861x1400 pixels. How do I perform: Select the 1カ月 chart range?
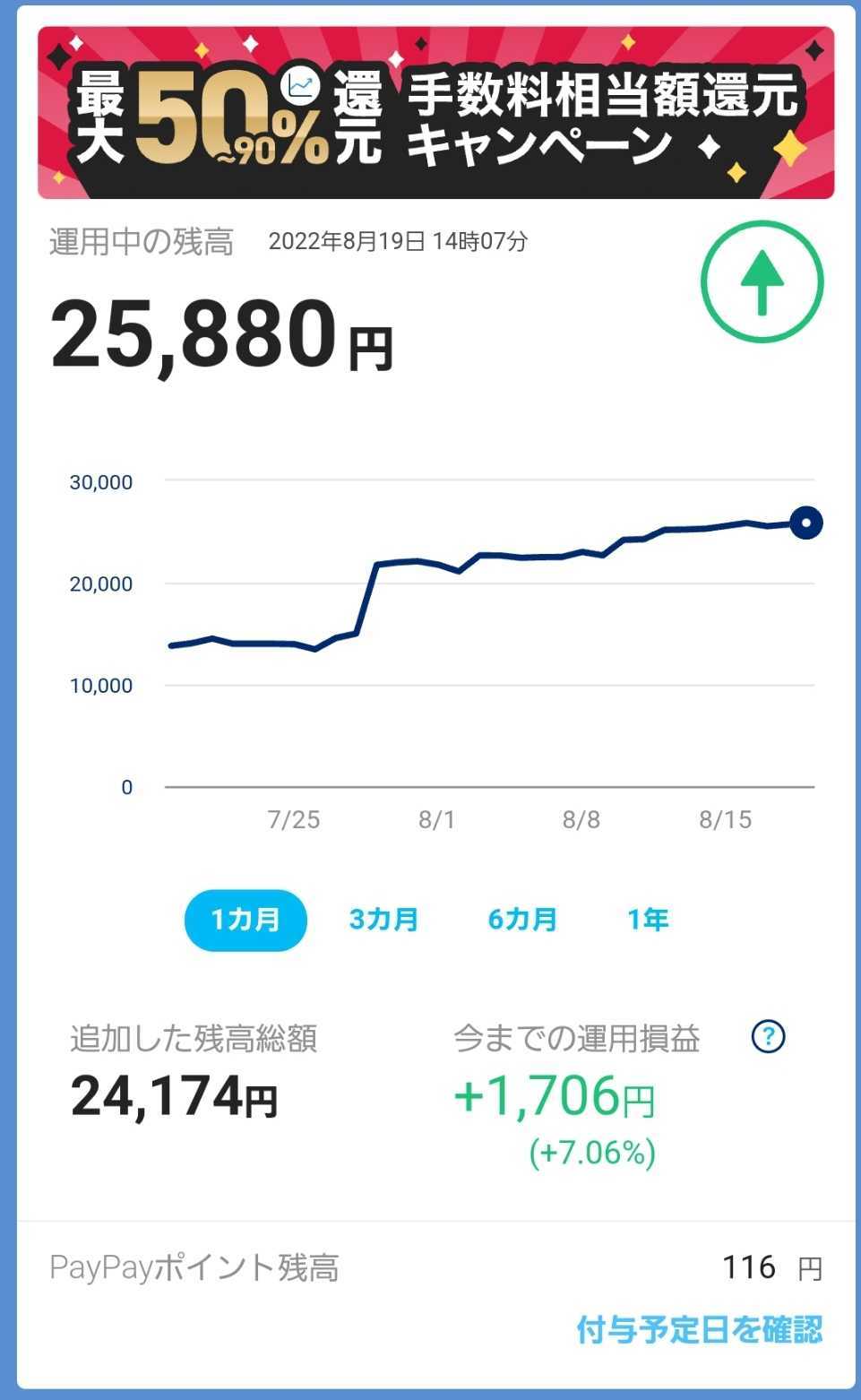click(x=245, y=920)
